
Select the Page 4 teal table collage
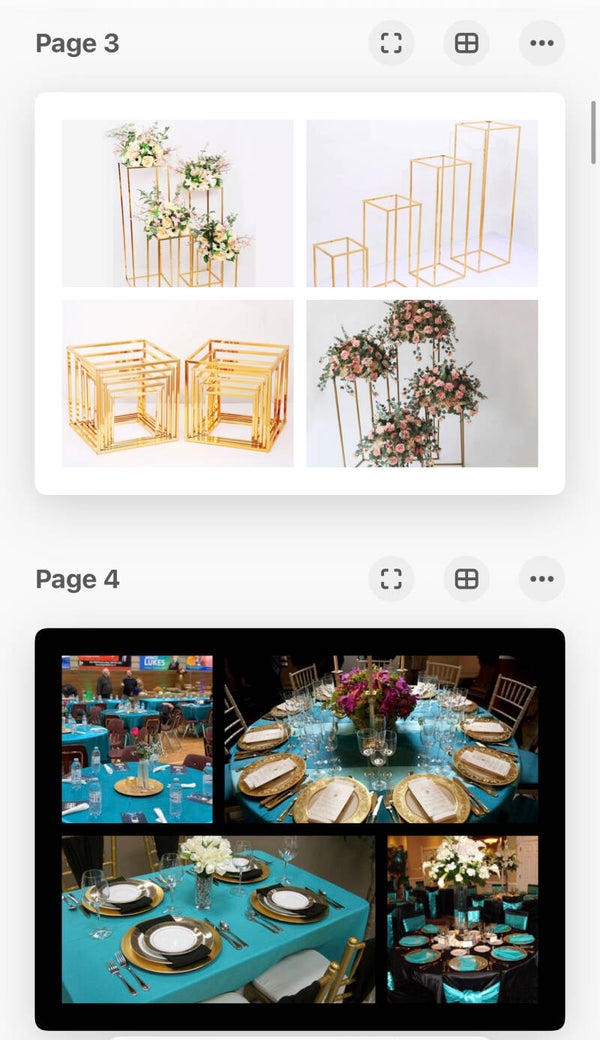point(300,829)
